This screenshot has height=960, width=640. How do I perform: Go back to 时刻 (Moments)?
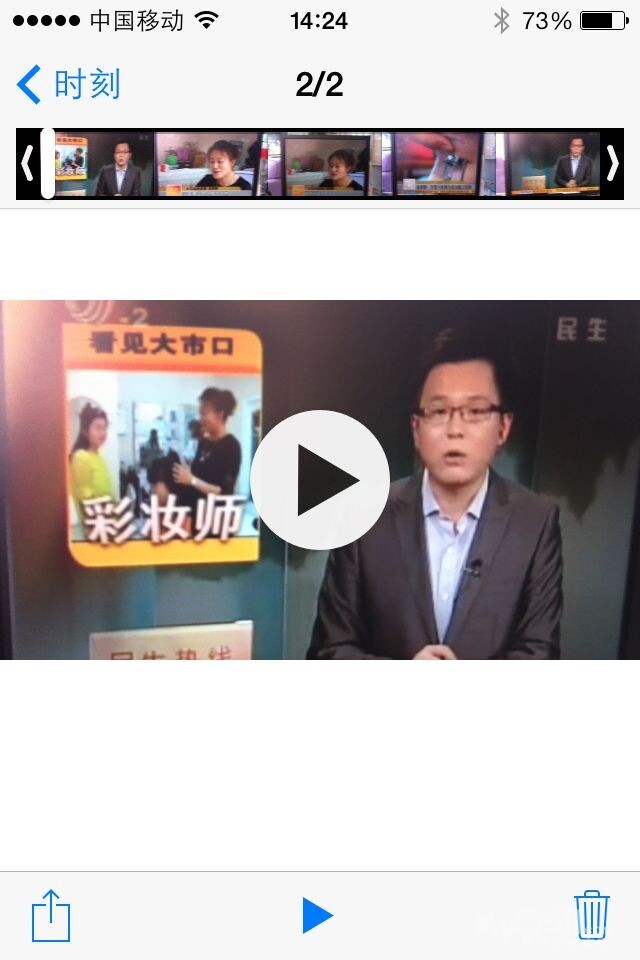68,85
